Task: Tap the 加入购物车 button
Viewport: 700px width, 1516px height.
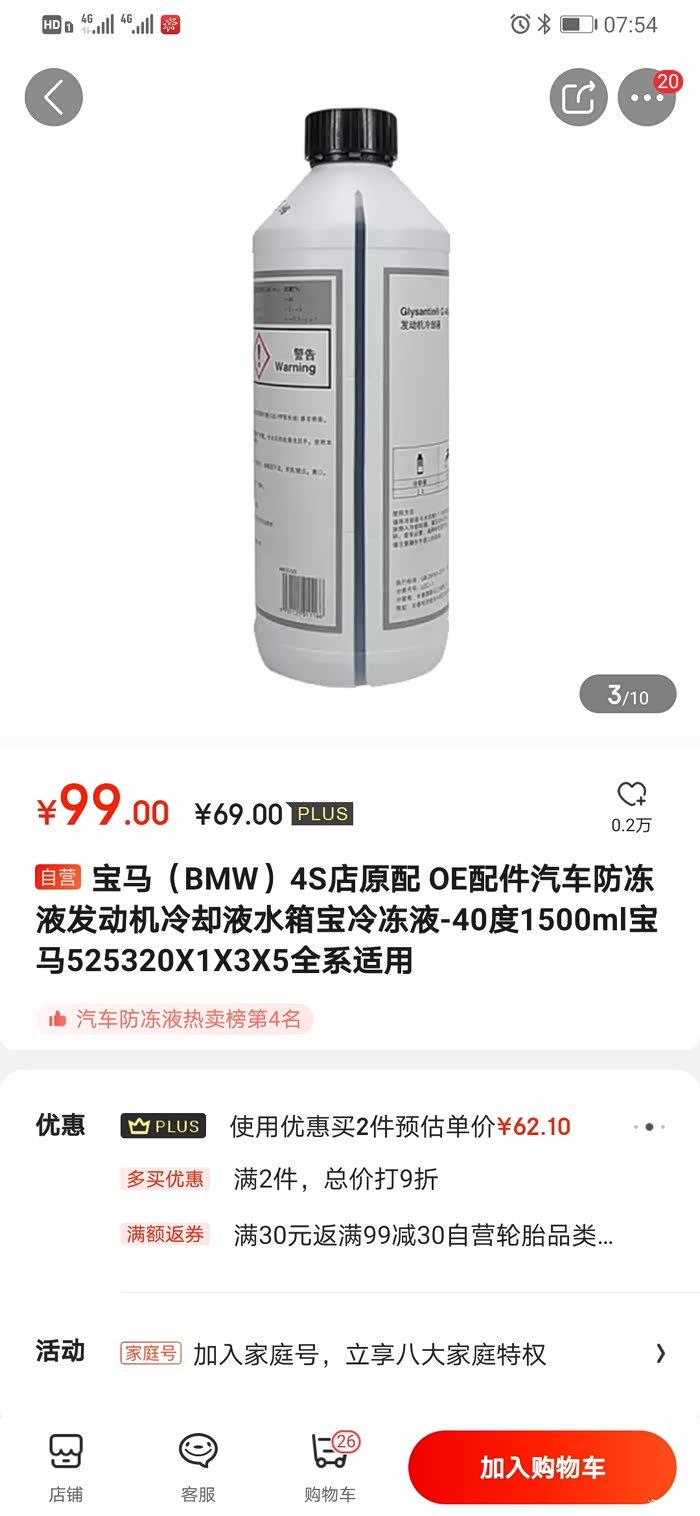Action: (x=542, y=1467)
